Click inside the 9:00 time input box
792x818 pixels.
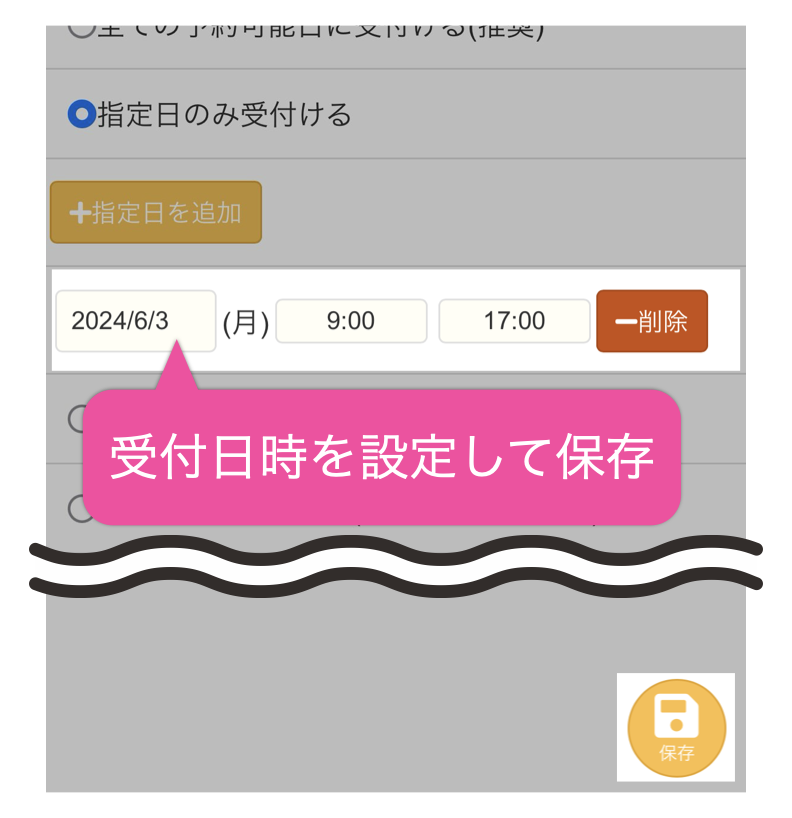click(x=351, y=321)
